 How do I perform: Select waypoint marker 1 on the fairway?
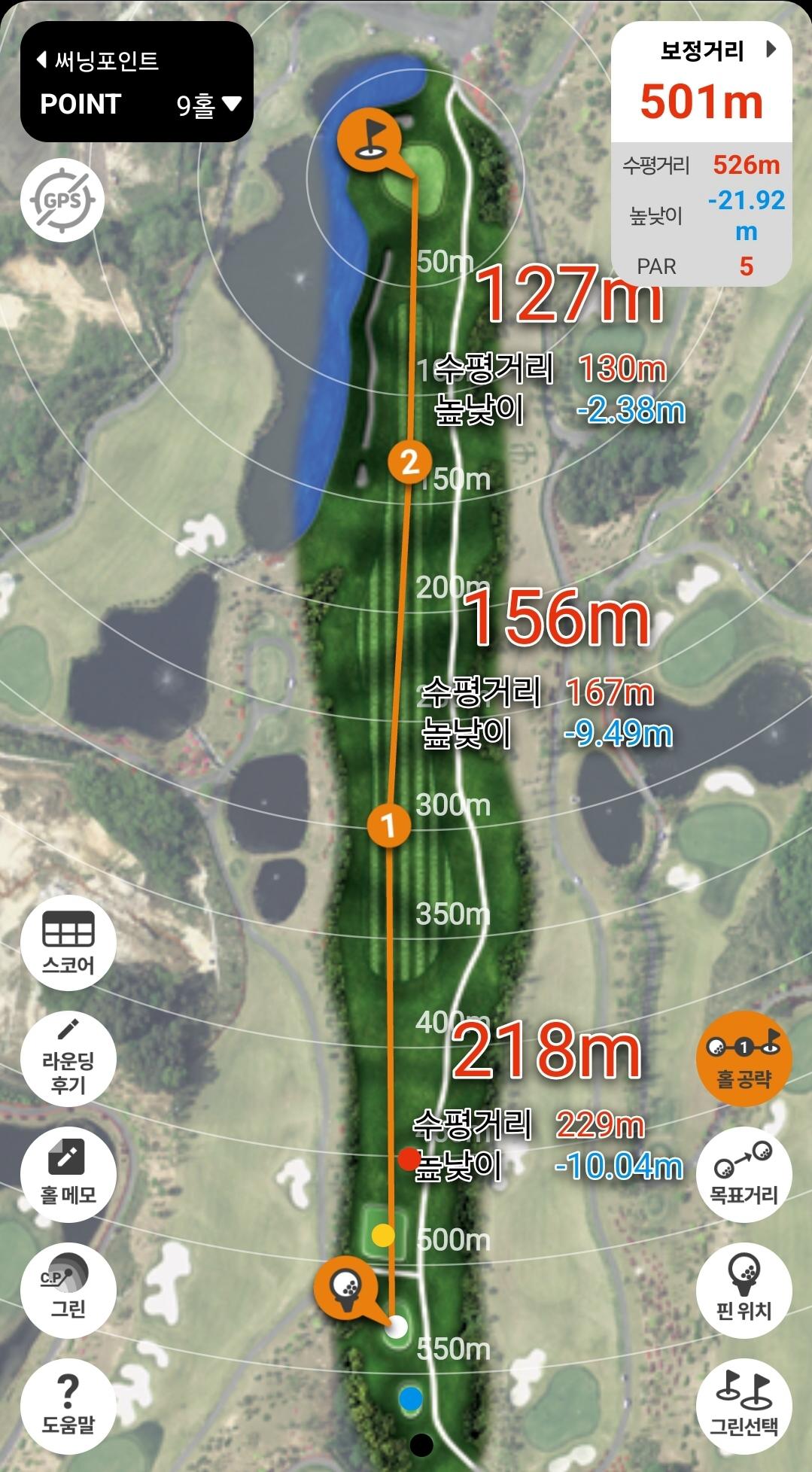pyautogui.click(x=388, y=826)
